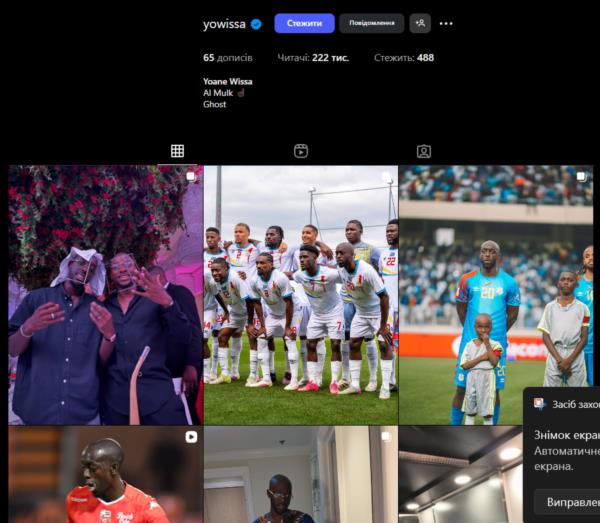Tap the similar accounts suggestion icon
Screen dimensions: 600x523
tap(420, 23)
